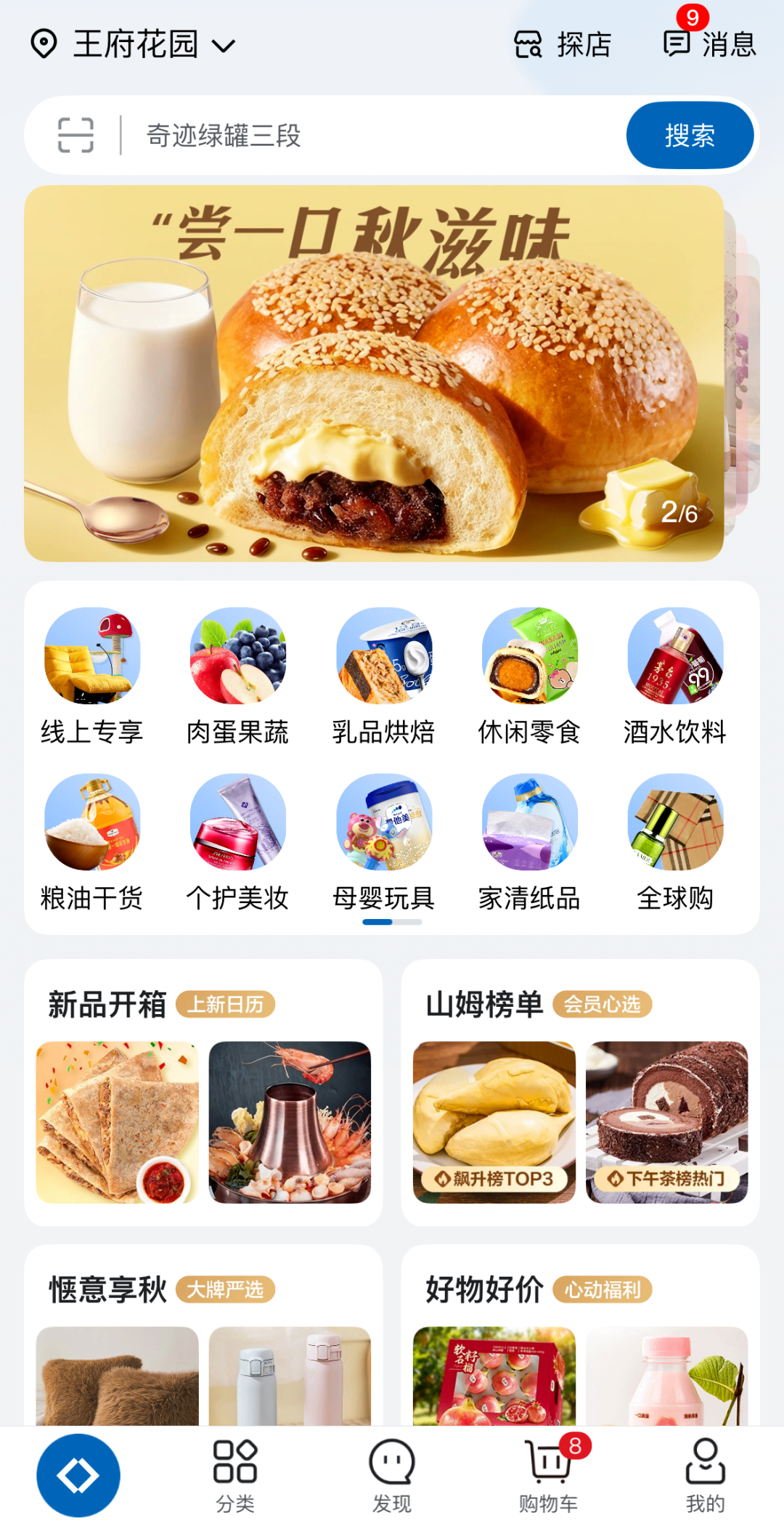
Task: Browse the 线上专享 category
Action: [x=92, y=676]
